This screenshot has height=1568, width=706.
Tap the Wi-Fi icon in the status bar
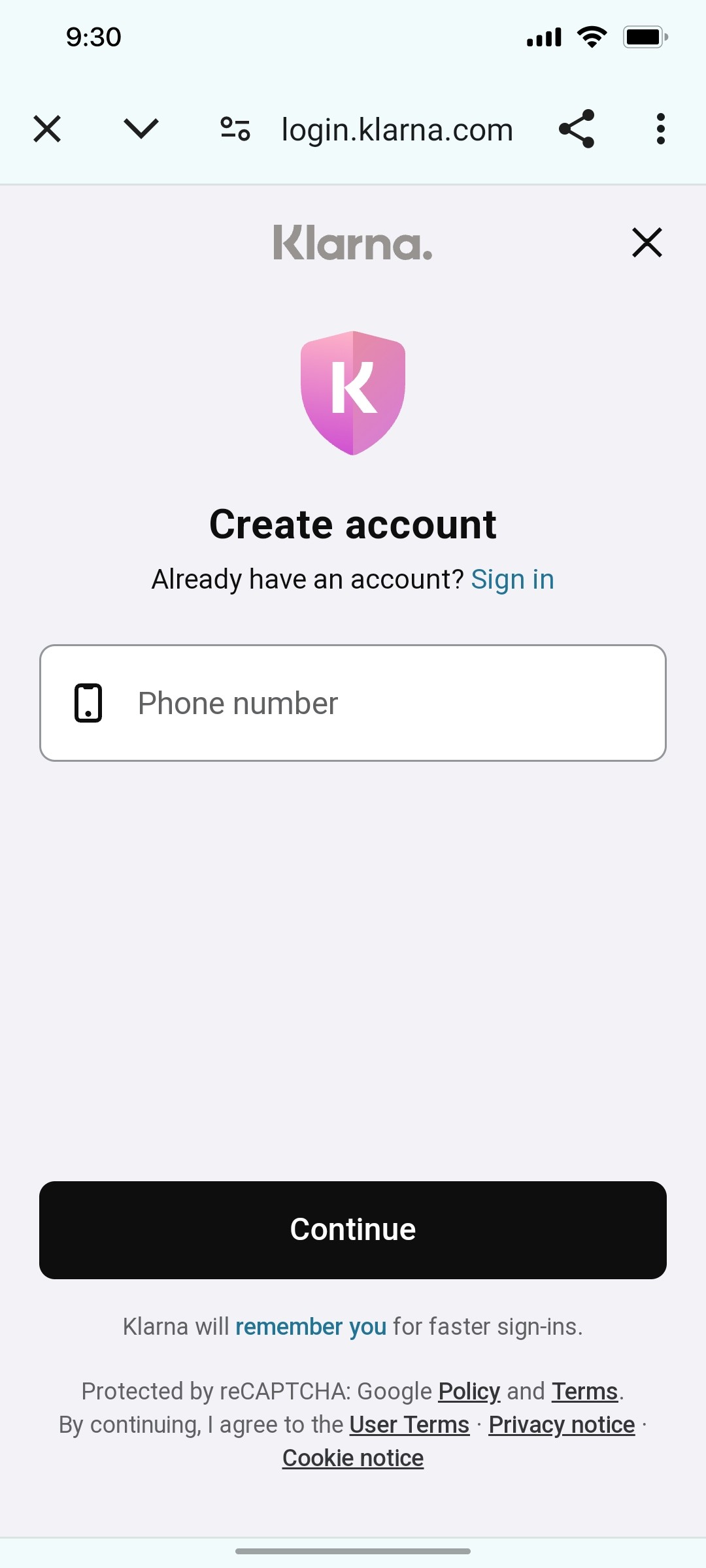click(590, 37)
